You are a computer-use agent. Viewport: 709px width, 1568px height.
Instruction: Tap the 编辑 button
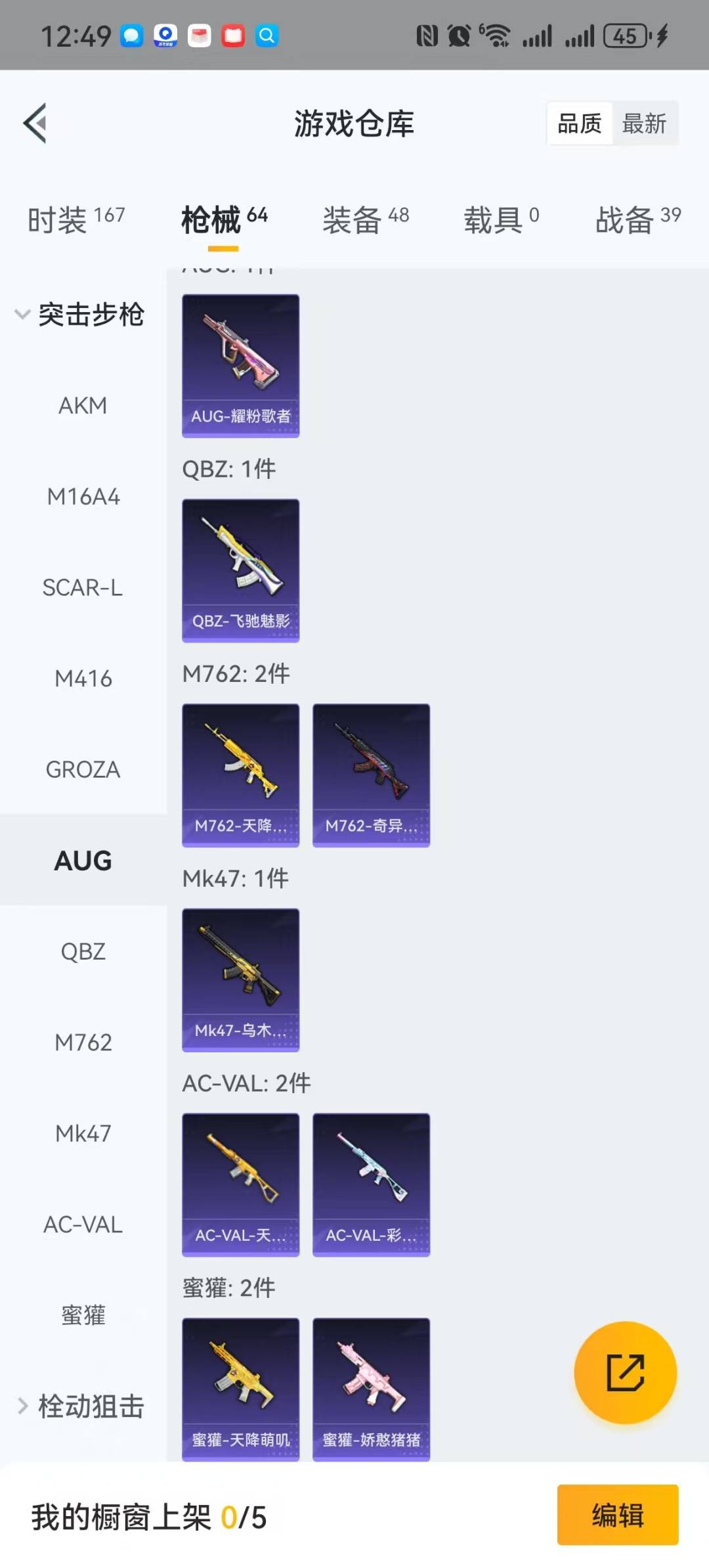(617, 1515)
